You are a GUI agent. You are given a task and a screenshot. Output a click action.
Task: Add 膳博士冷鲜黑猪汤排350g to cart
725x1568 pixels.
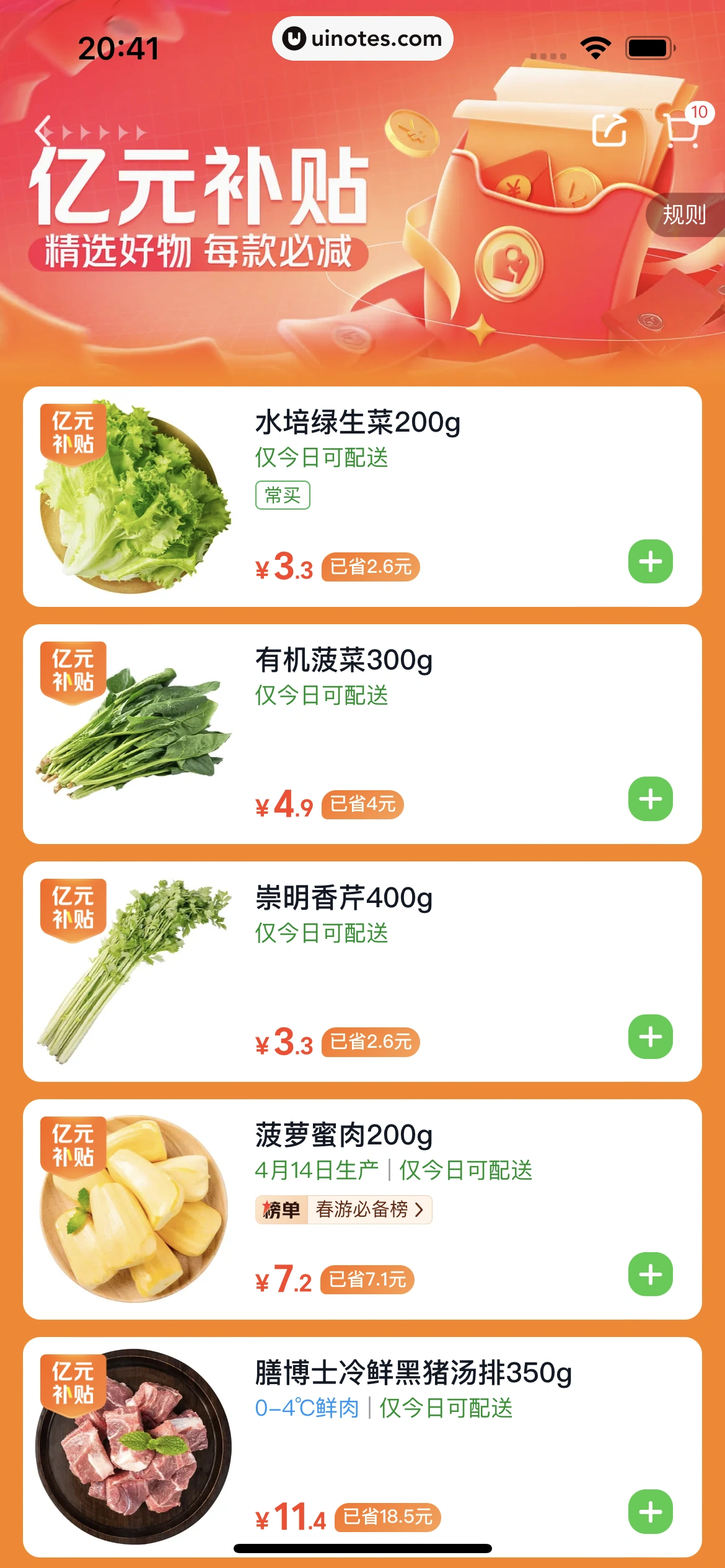[x=650, y=1512]
